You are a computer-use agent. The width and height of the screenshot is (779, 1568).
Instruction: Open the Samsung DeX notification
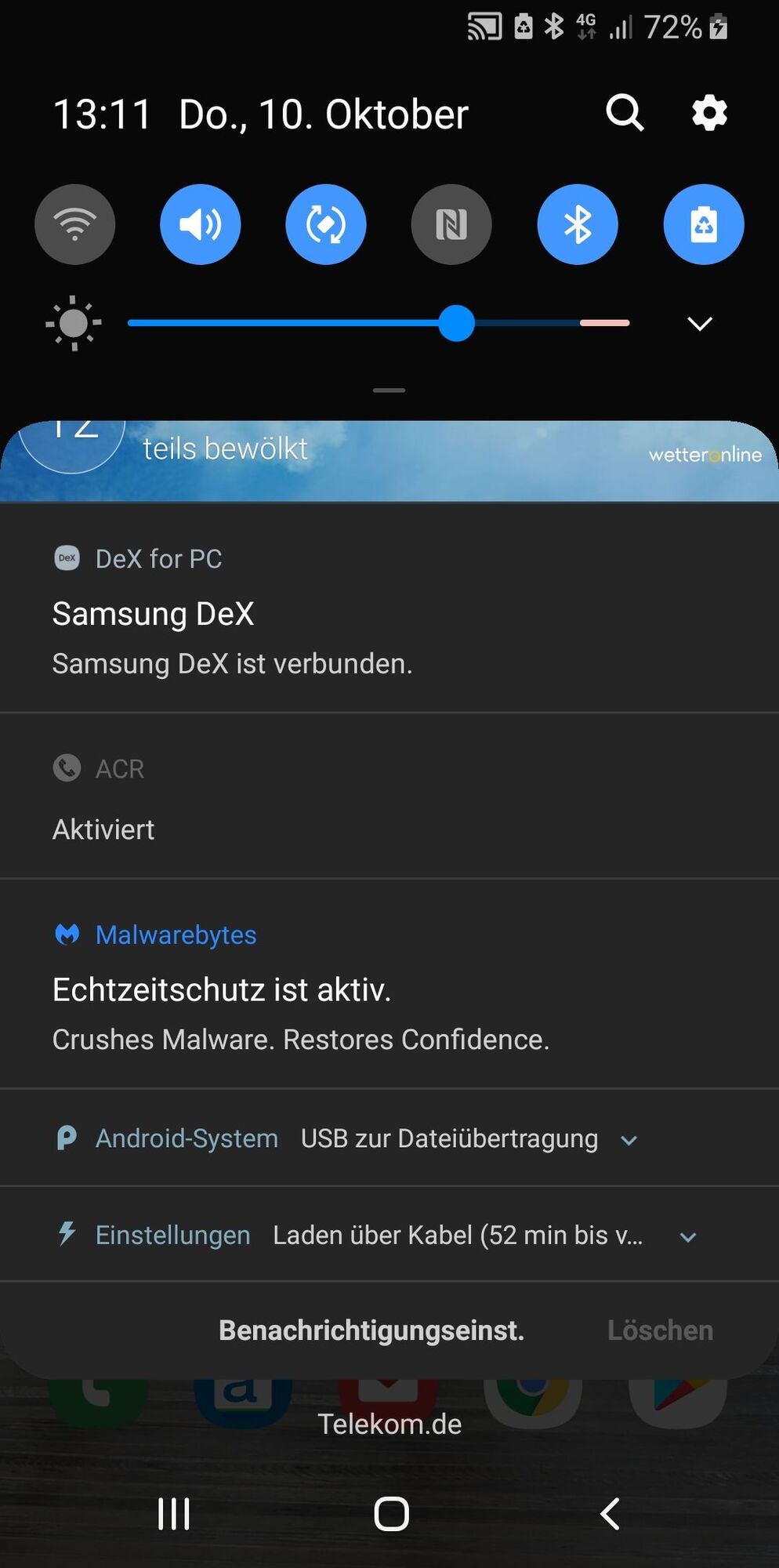(x=389, y=613)
